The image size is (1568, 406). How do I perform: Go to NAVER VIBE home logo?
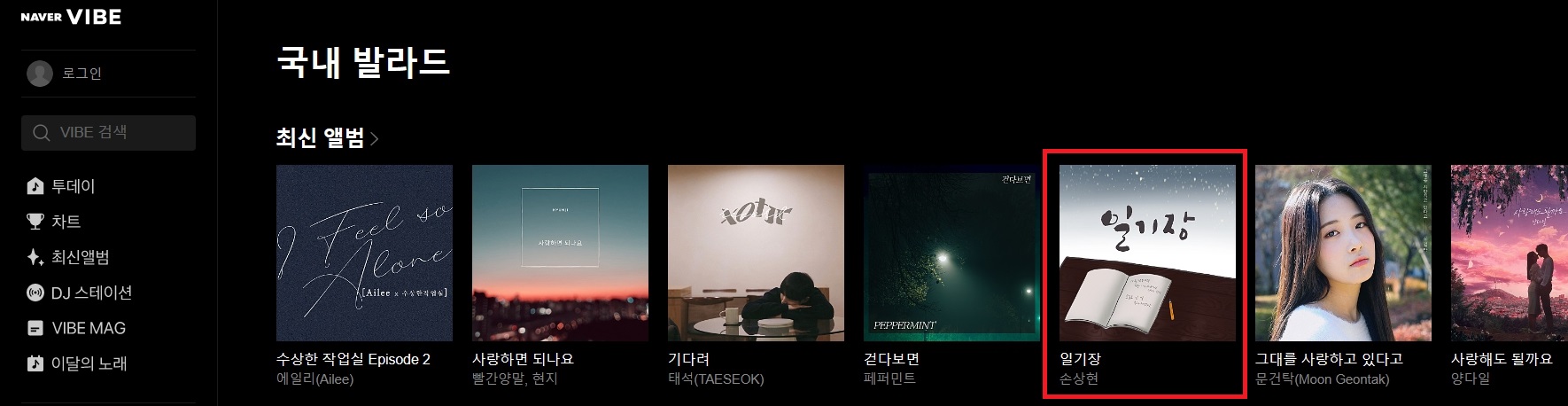(x=71, y=17)
